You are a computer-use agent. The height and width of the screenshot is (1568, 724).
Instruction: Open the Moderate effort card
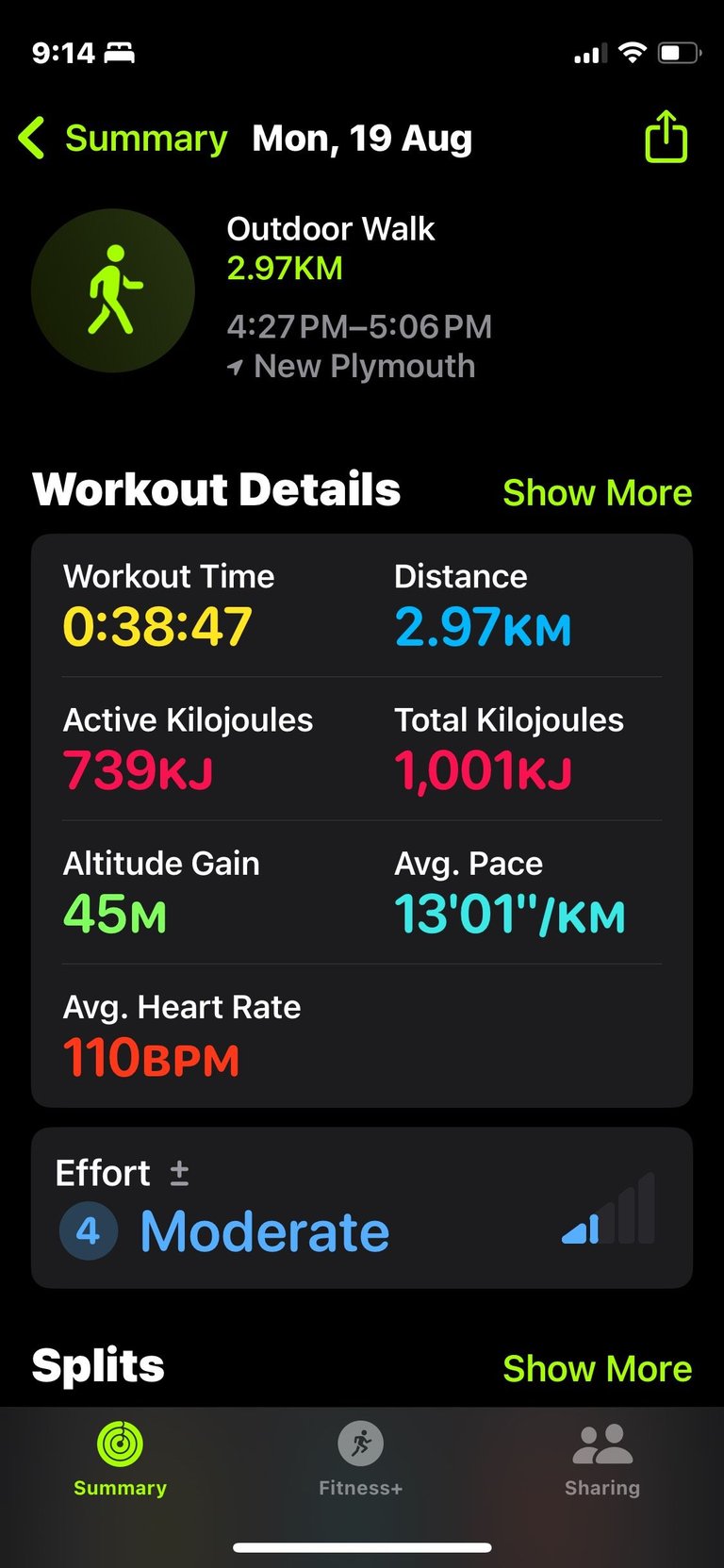point(362,1208)
